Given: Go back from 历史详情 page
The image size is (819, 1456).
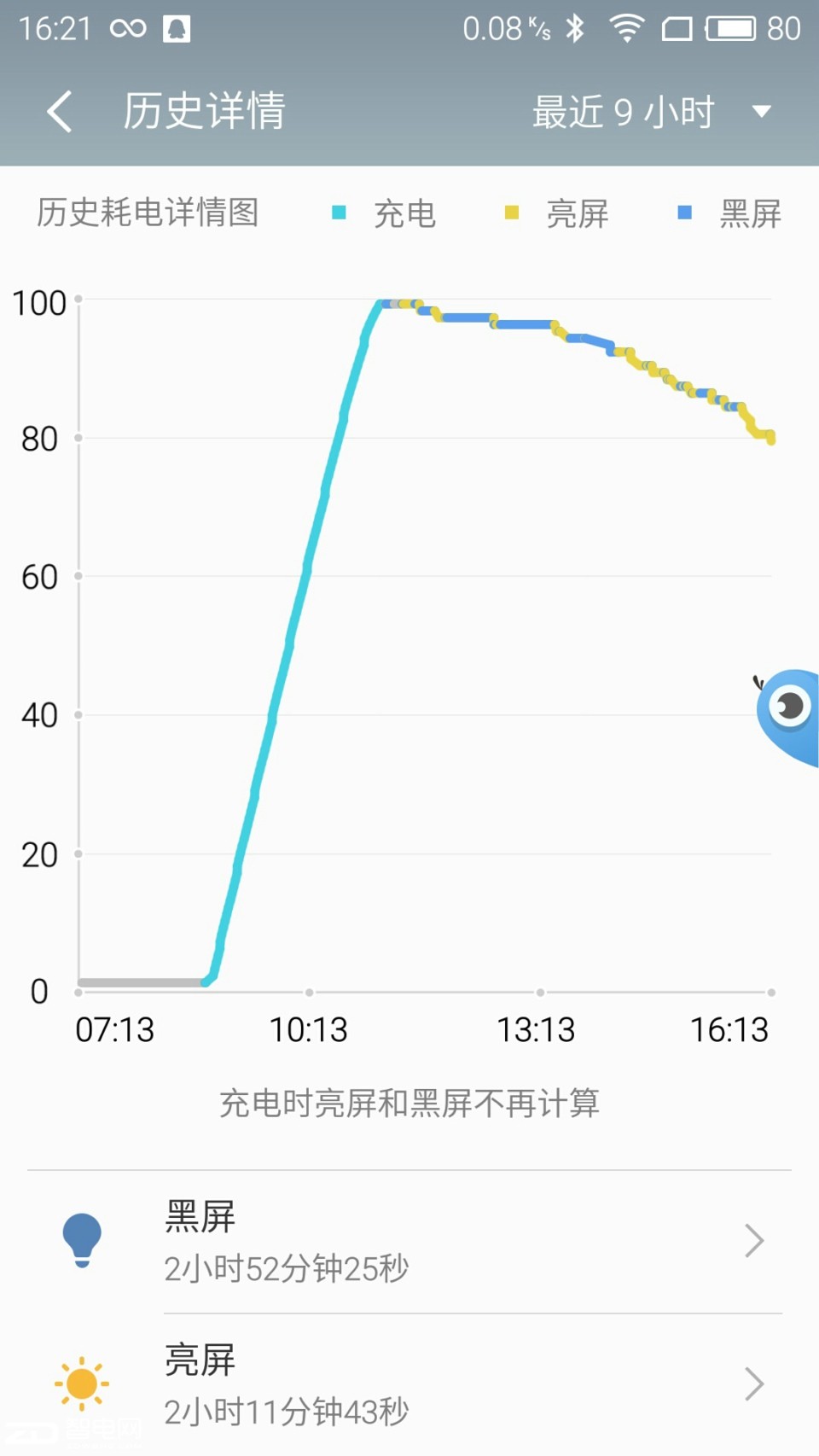Looking at the screenshot, I should [x=60, y=112].
